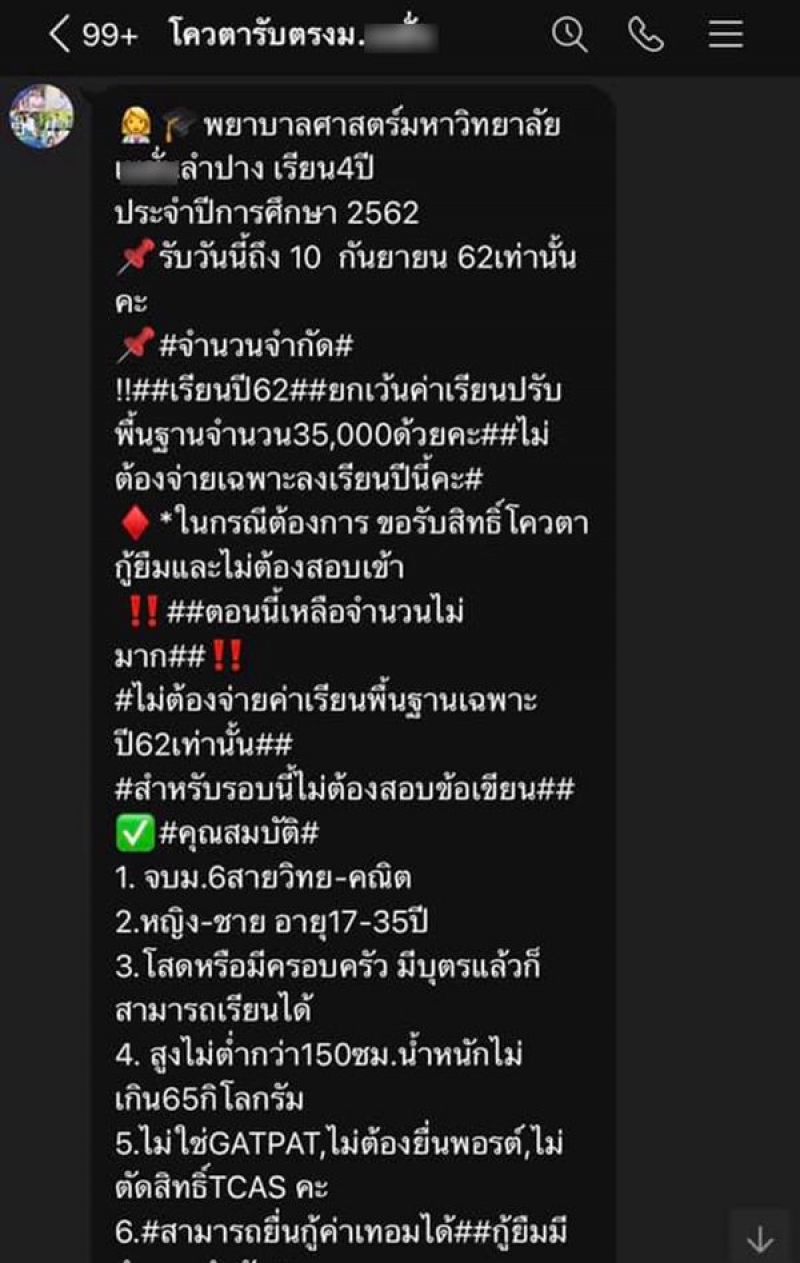Start a voice call

646,36
